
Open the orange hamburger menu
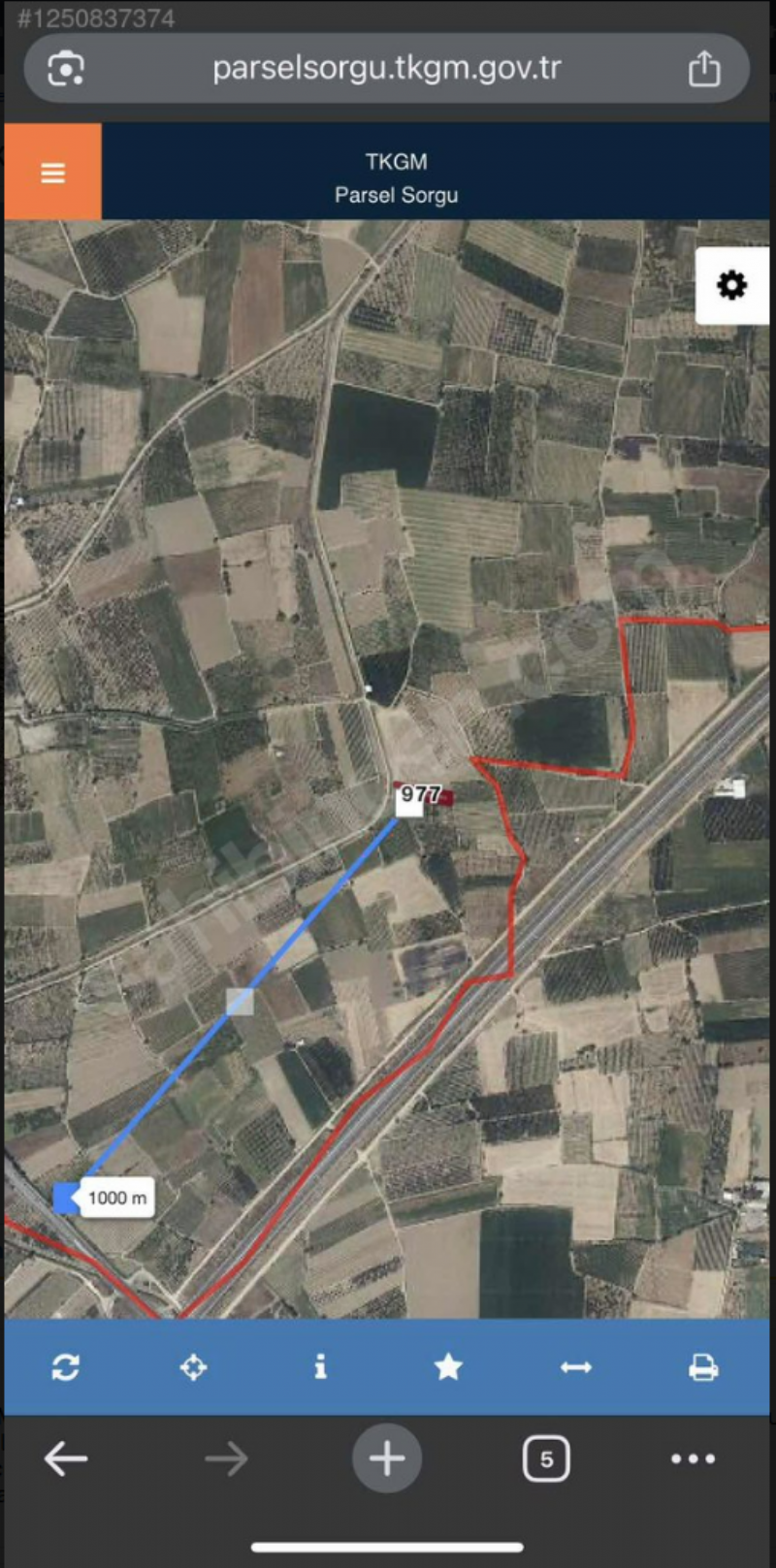tap(52, 172)
